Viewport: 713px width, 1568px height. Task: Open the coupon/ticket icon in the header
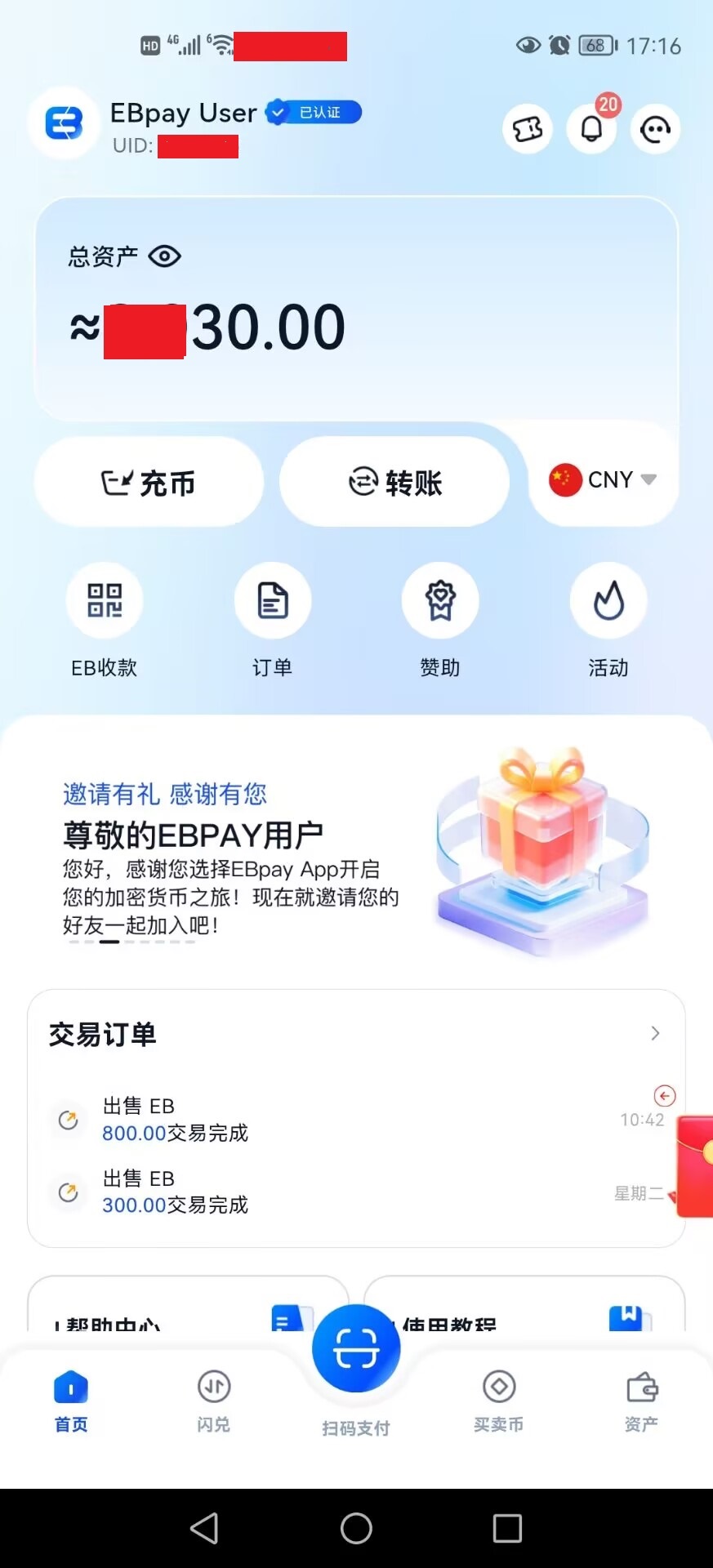point(527,128)
